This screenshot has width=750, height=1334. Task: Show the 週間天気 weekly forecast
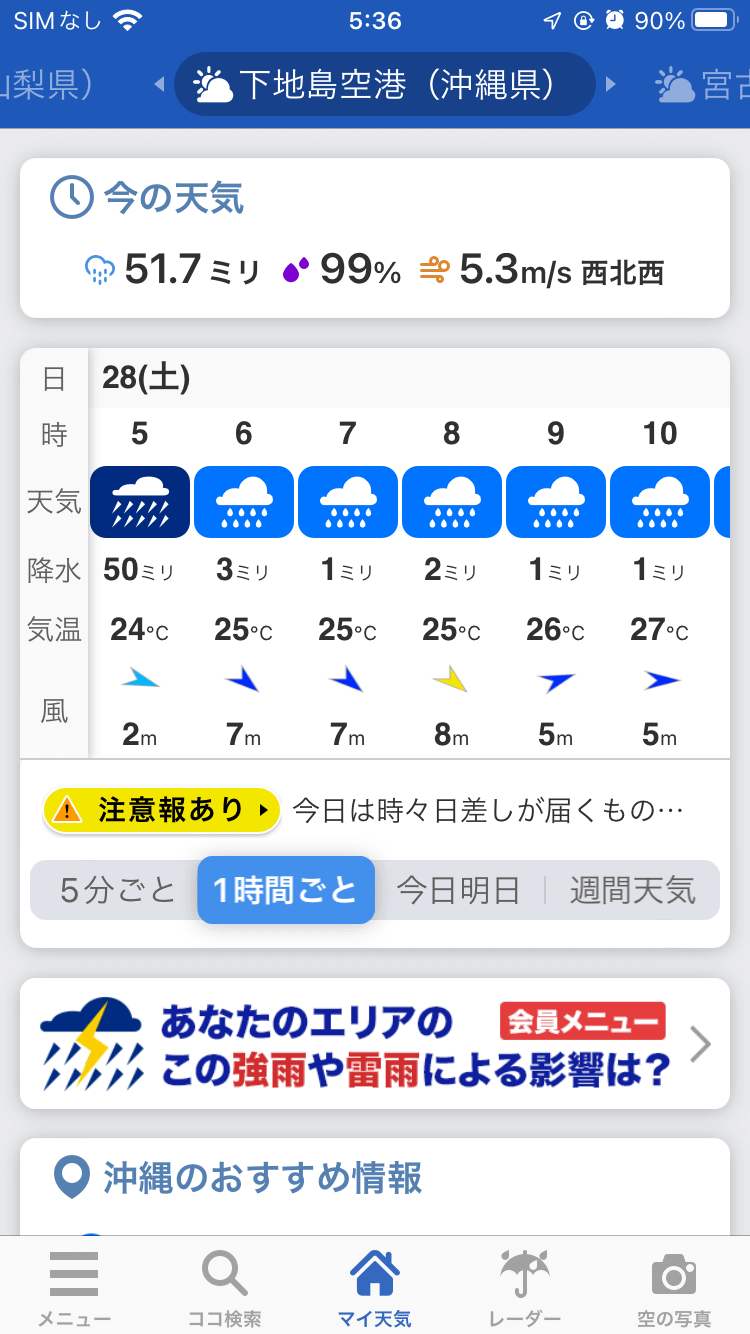click(632, 890)
